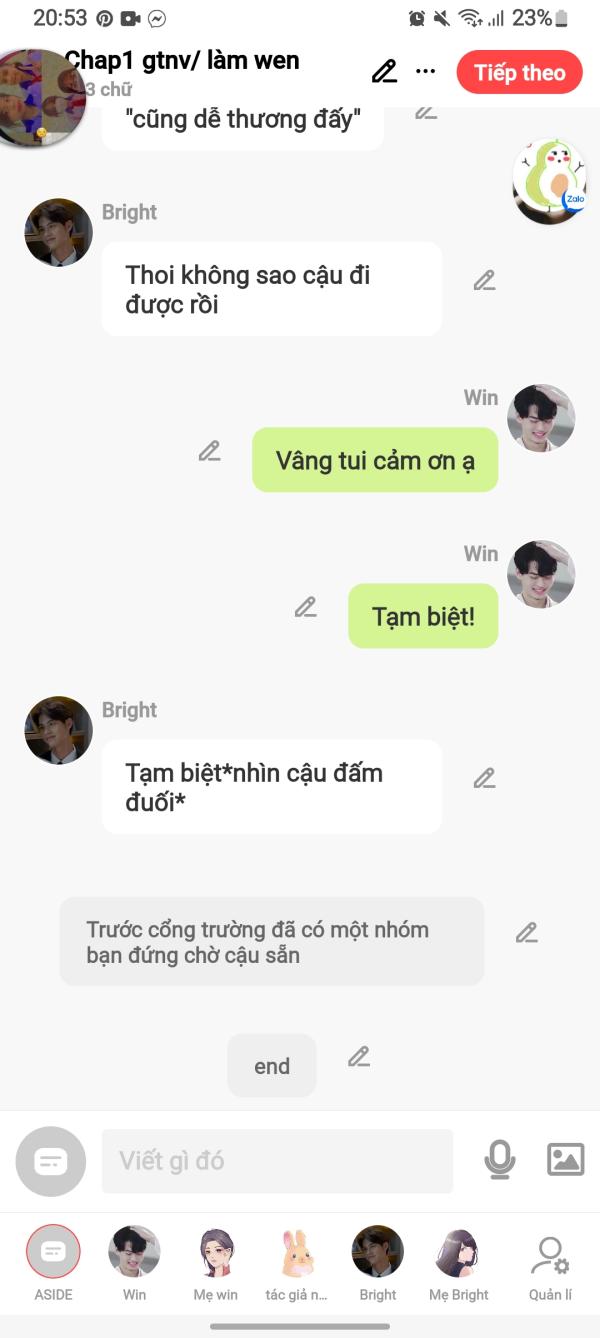
Task: Edit the "Tạm biệt!" message from Win
Action: [x=305, y=607]
